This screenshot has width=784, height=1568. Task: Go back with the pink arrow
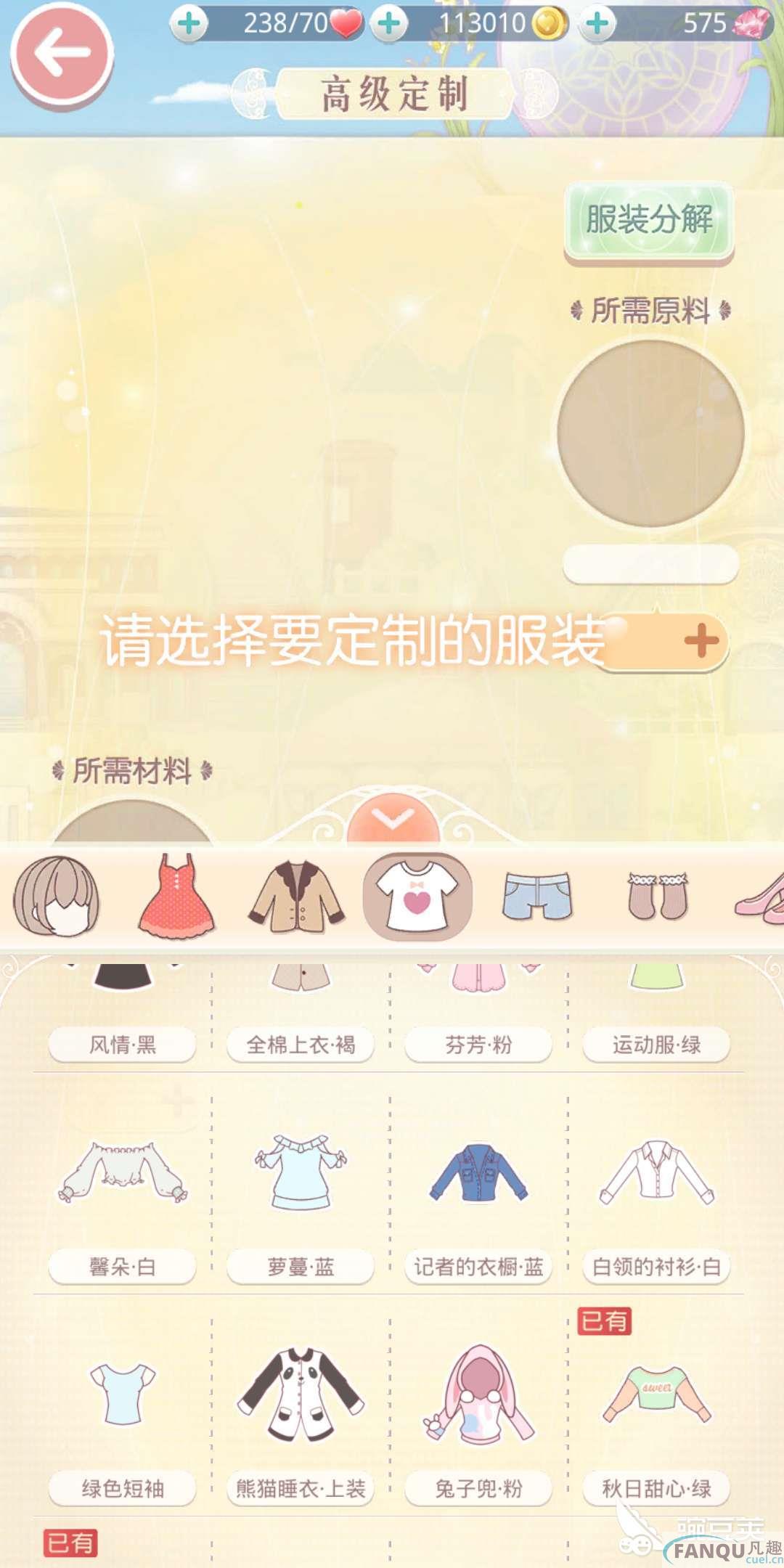62,53
